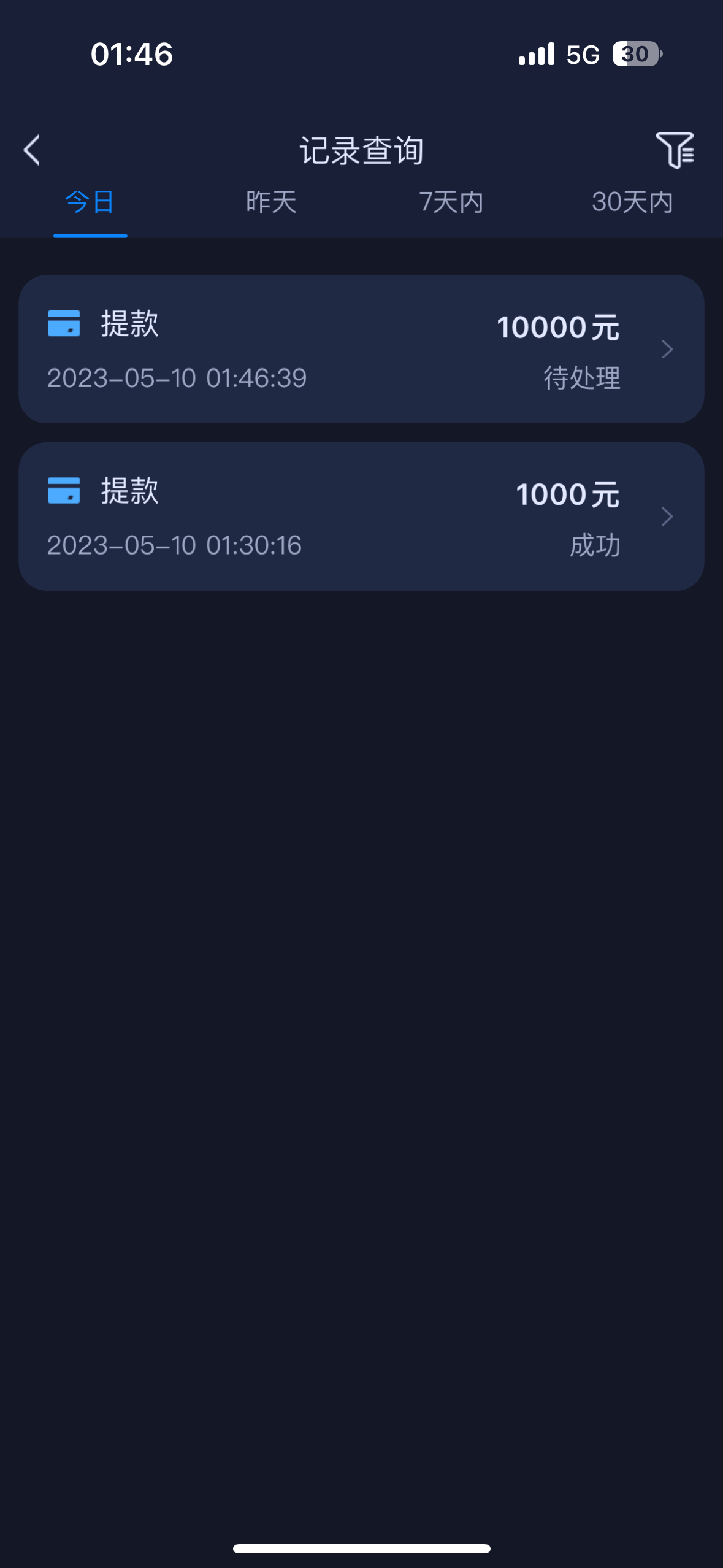Tap the bank card icon on the 1000元 record
723x1568 pixels.
[64, 491]
